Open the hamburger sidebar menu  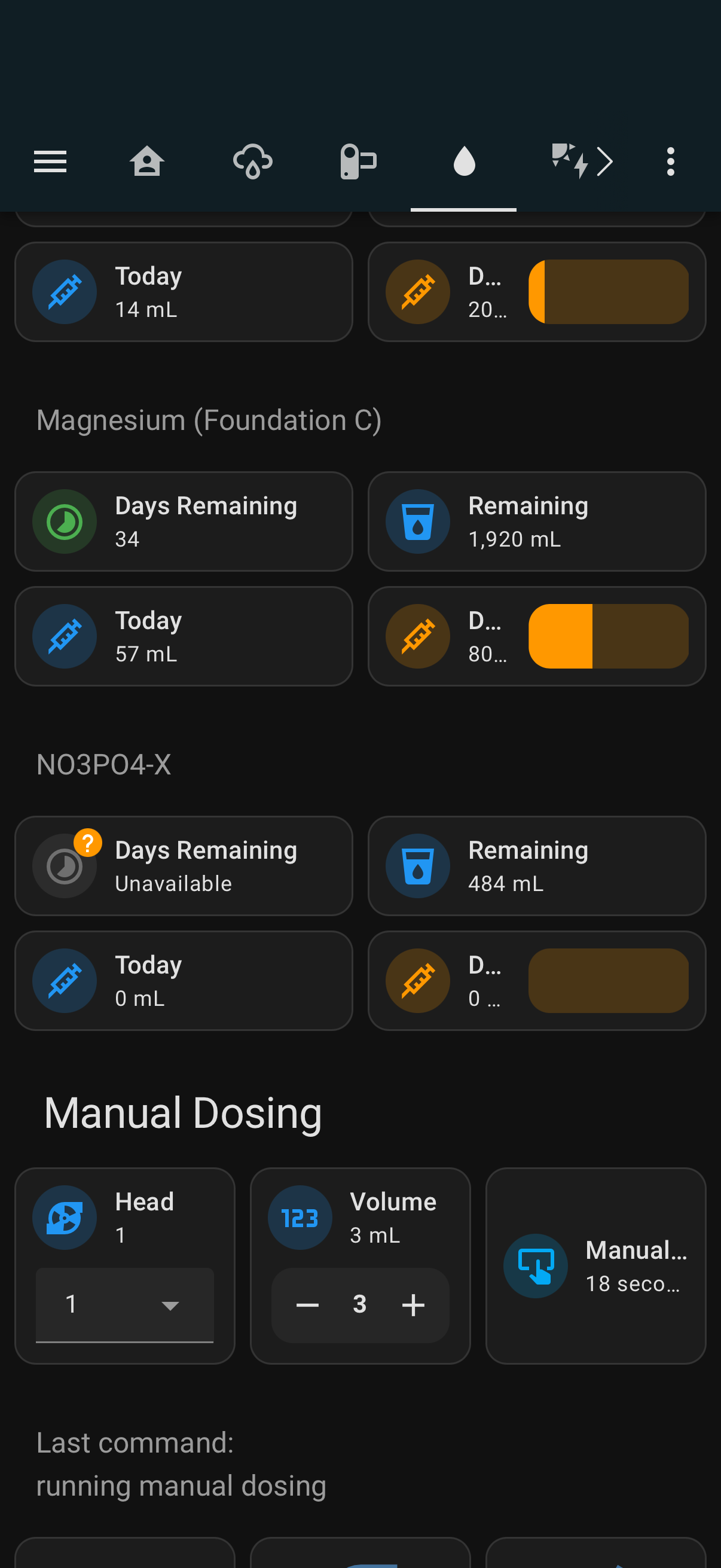(x=50, y=162)
